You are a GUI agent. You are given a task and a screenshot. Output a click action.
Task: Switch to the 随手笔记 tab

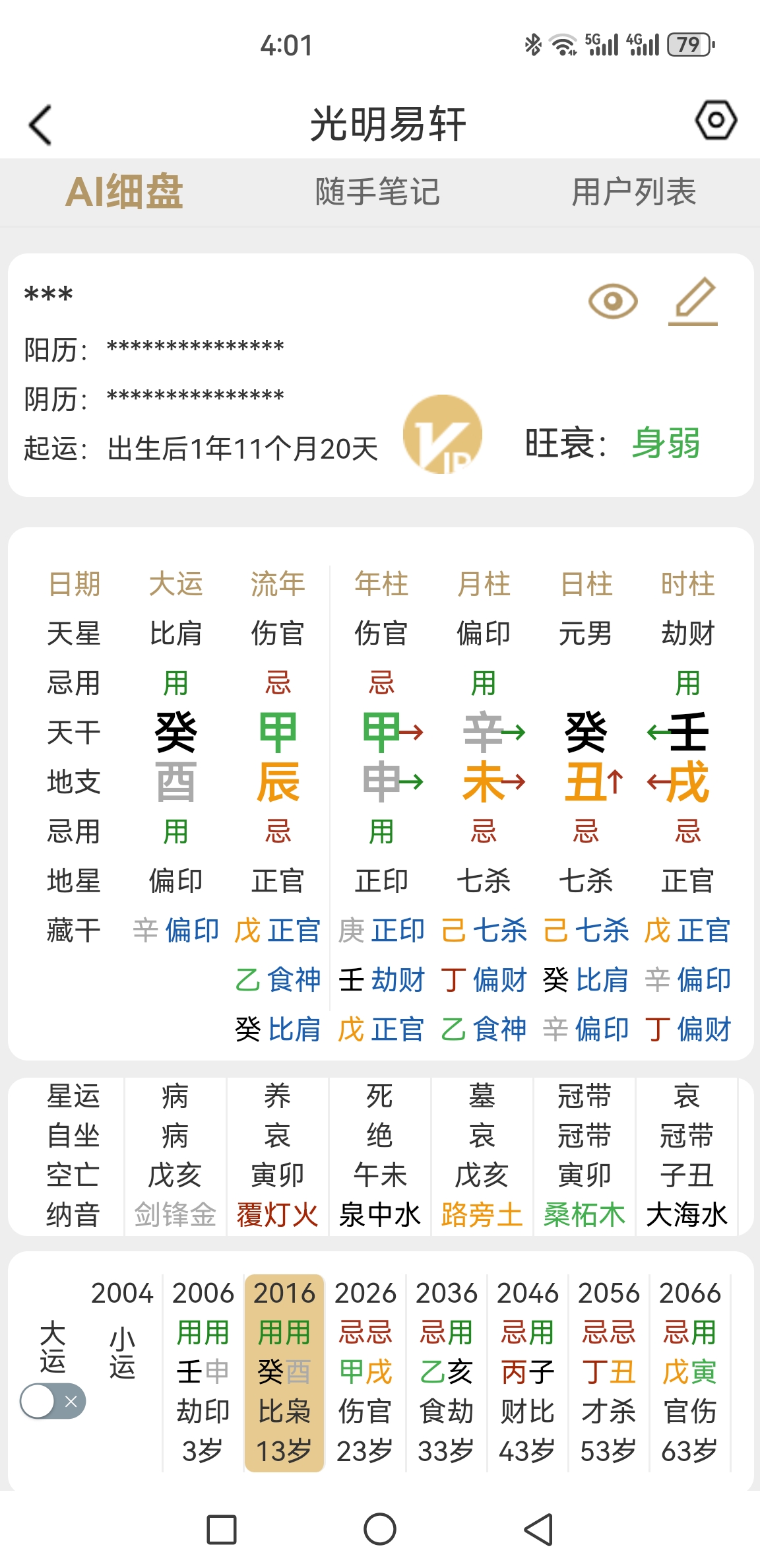pos(377,192)
